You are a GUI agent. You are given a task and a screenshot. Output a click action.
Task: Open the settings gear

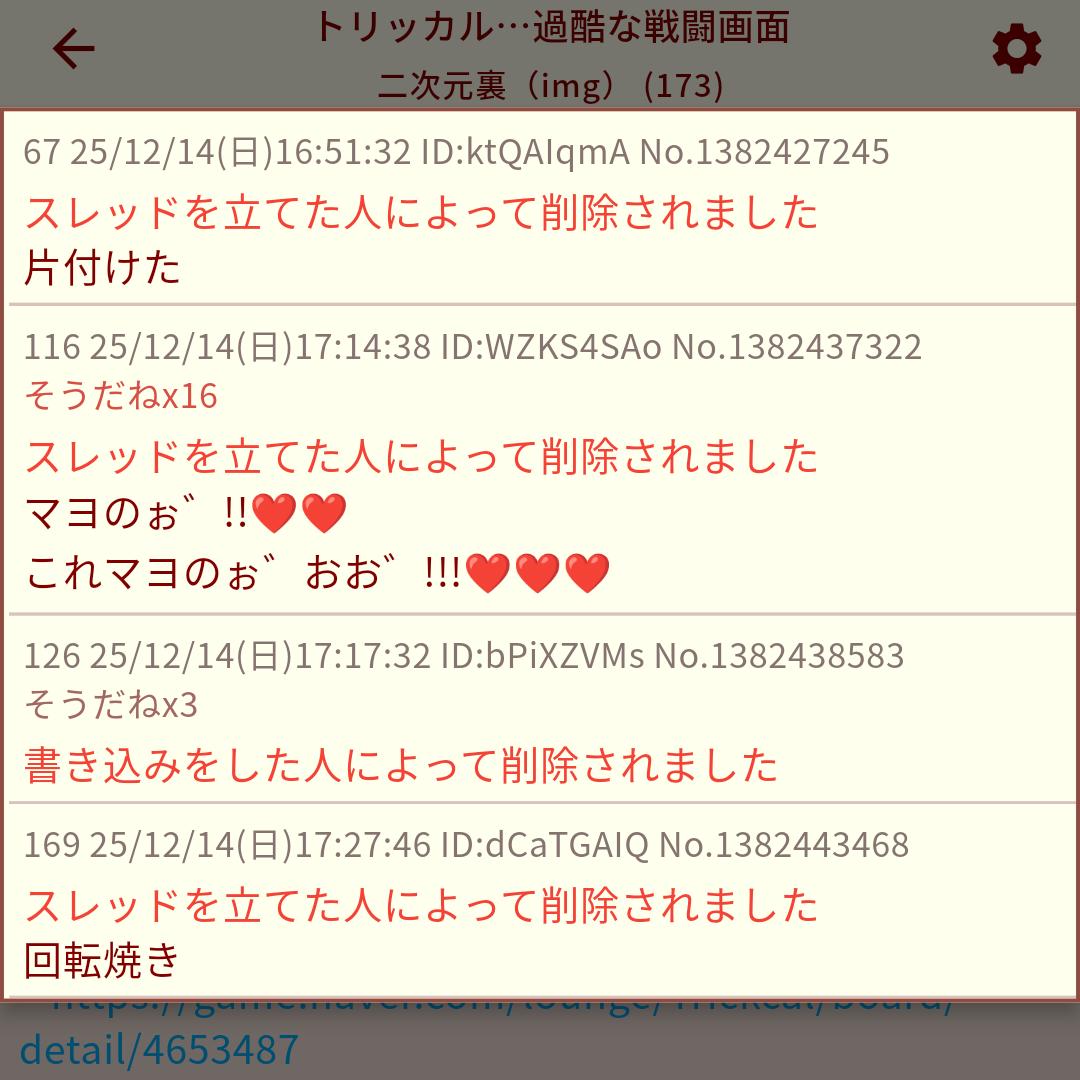1016,48
